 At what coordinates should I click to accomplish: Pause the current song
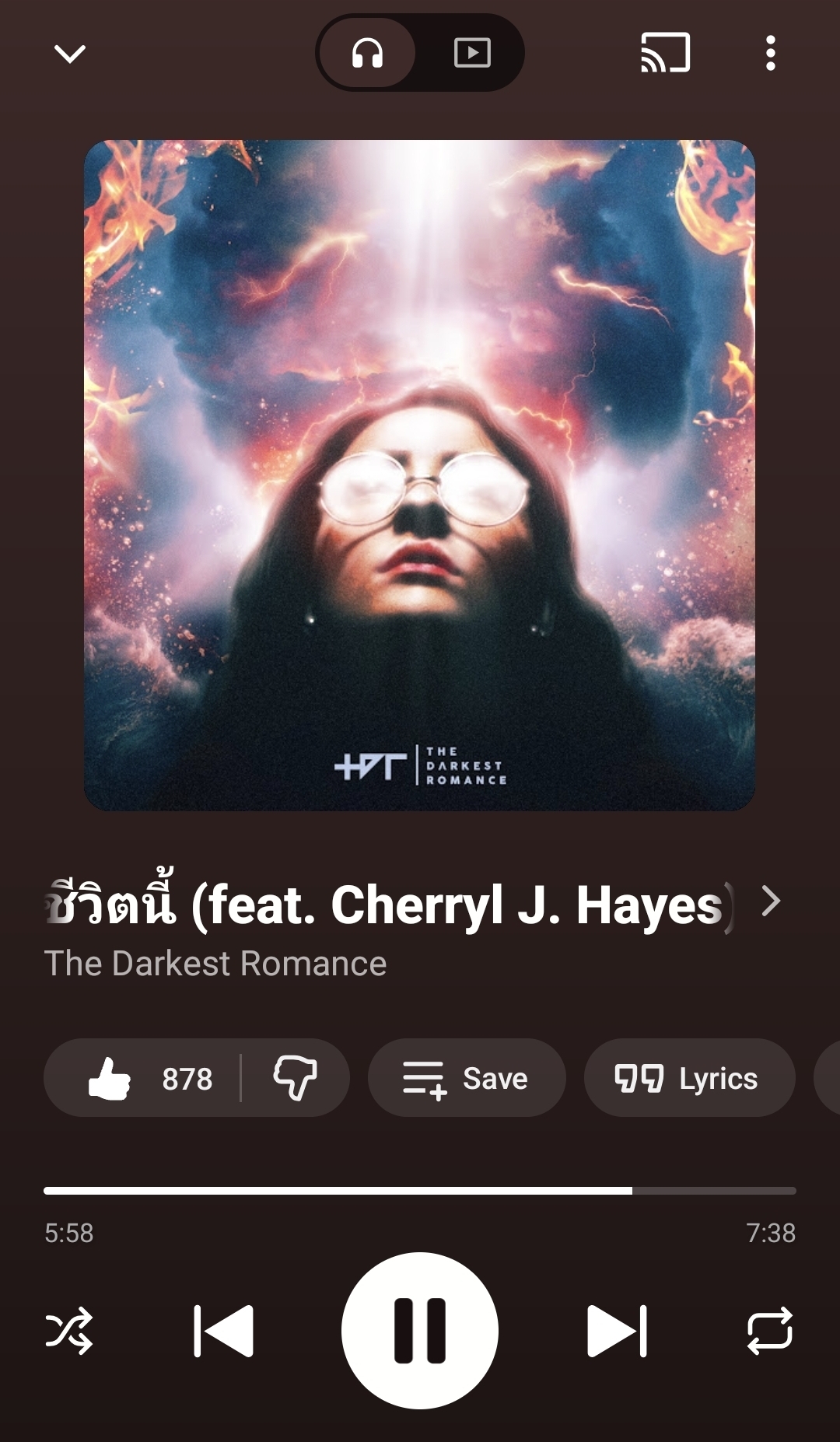coord(420,1331)
